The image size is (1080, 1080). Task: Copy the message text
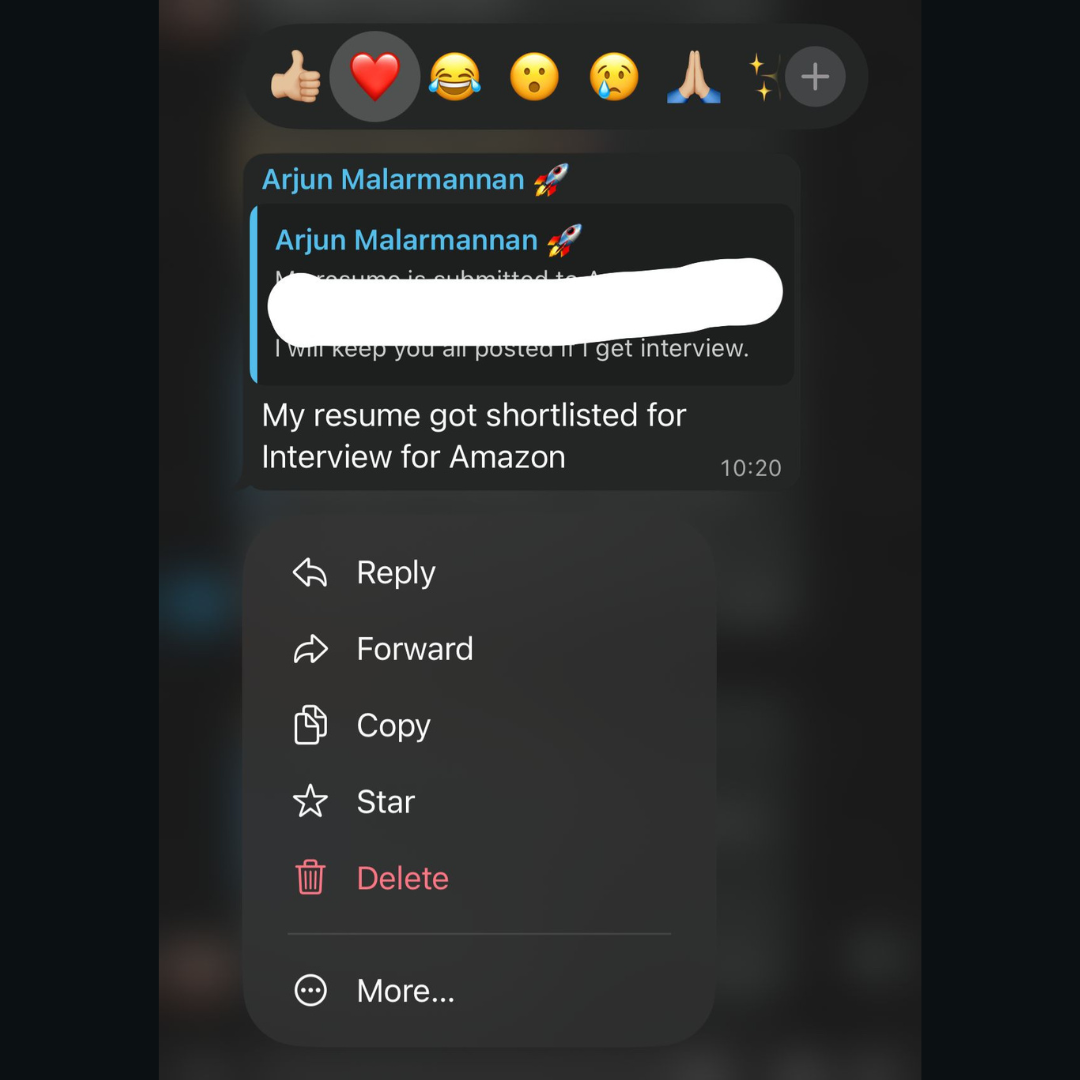pos(392,725)
